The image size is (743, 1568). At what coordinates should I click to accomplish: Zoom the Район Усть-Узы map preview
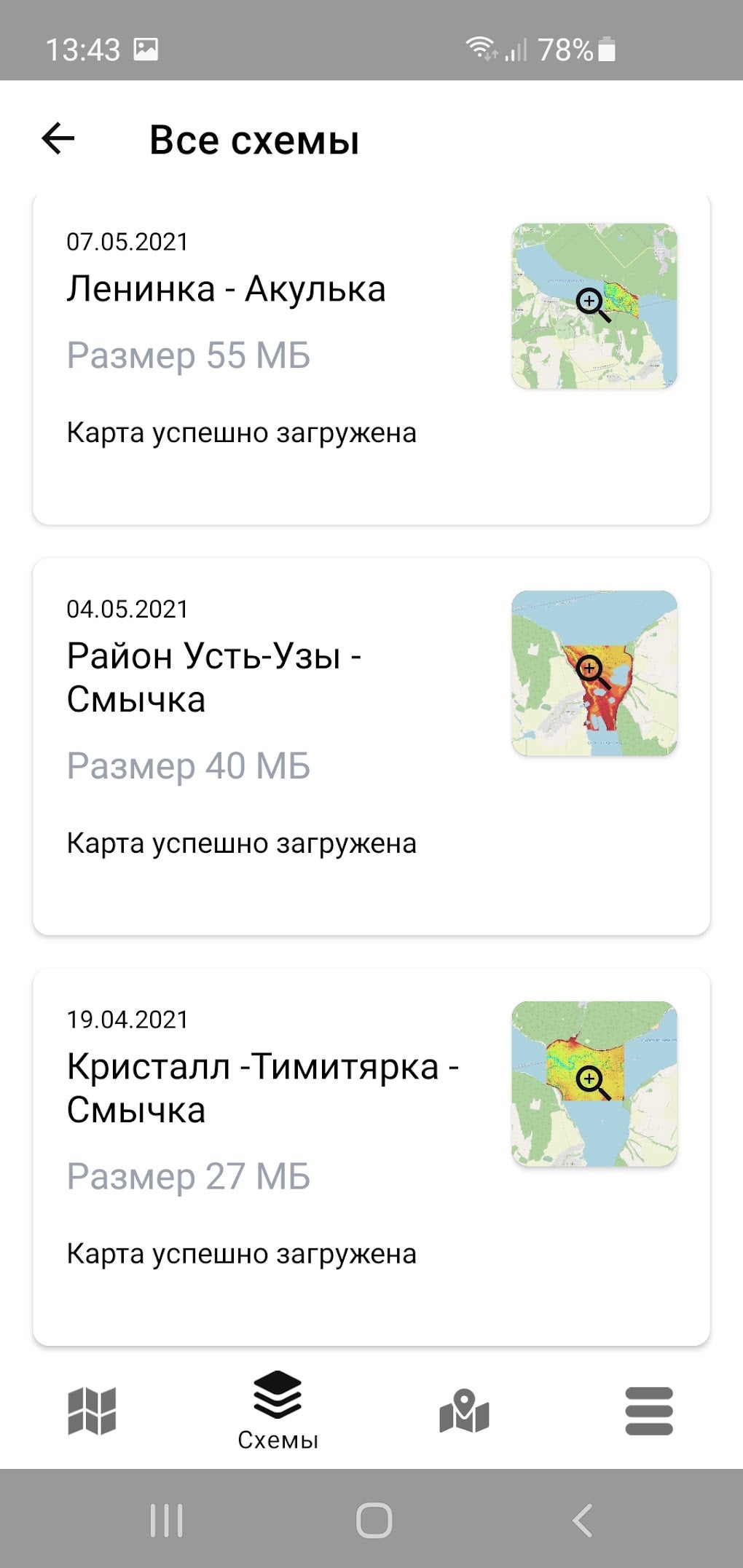[594, 673]
